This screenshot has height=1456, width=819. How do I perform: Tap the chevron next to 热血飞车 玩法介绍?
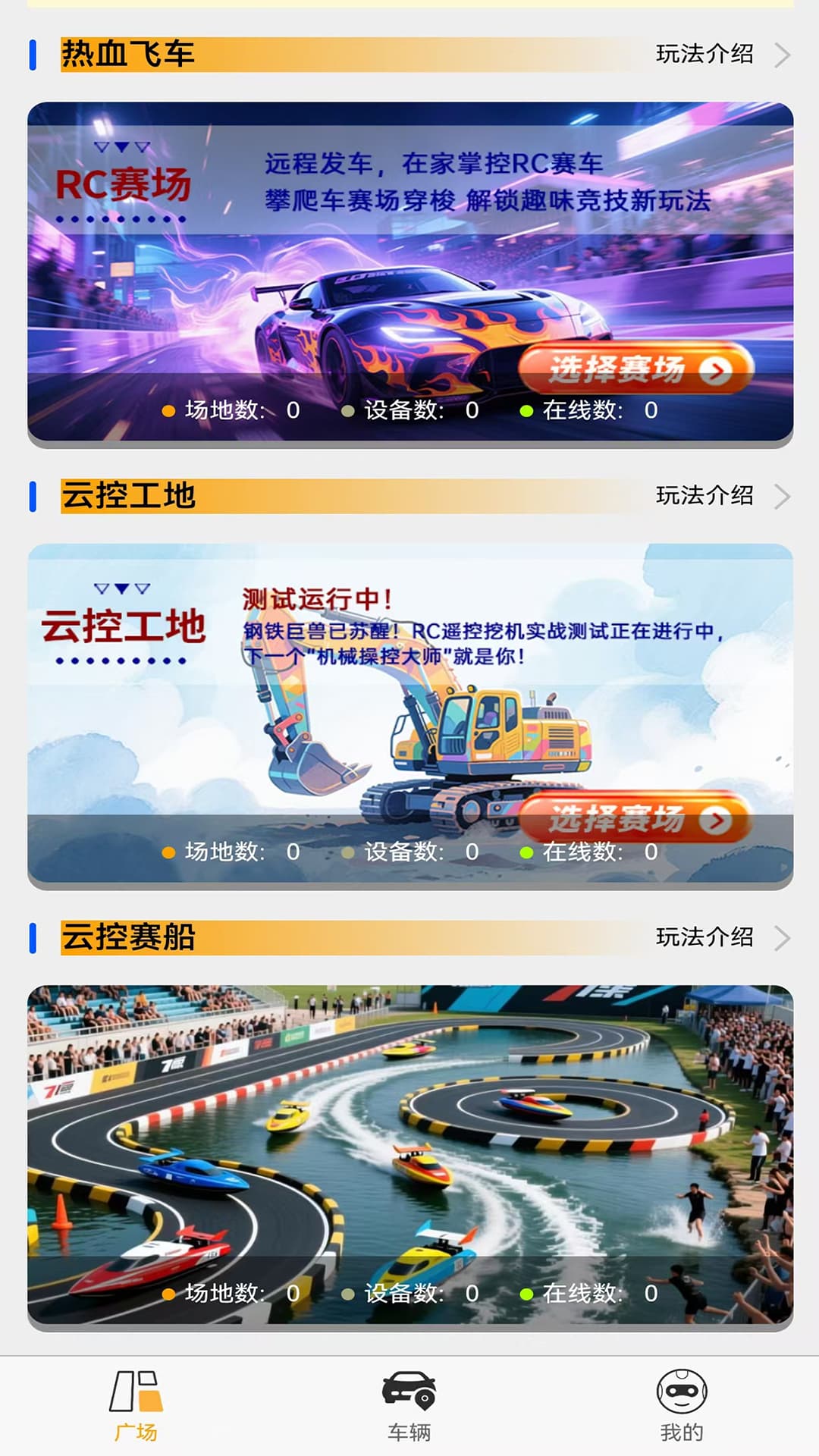[x=780, y=54]
